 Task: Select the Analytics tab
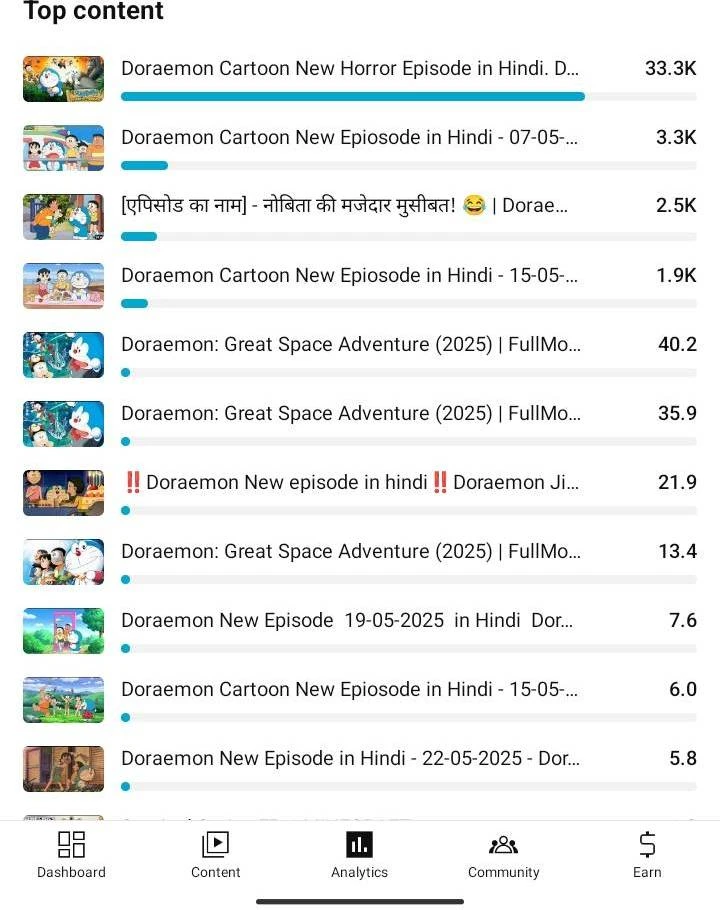coord(359,856)
